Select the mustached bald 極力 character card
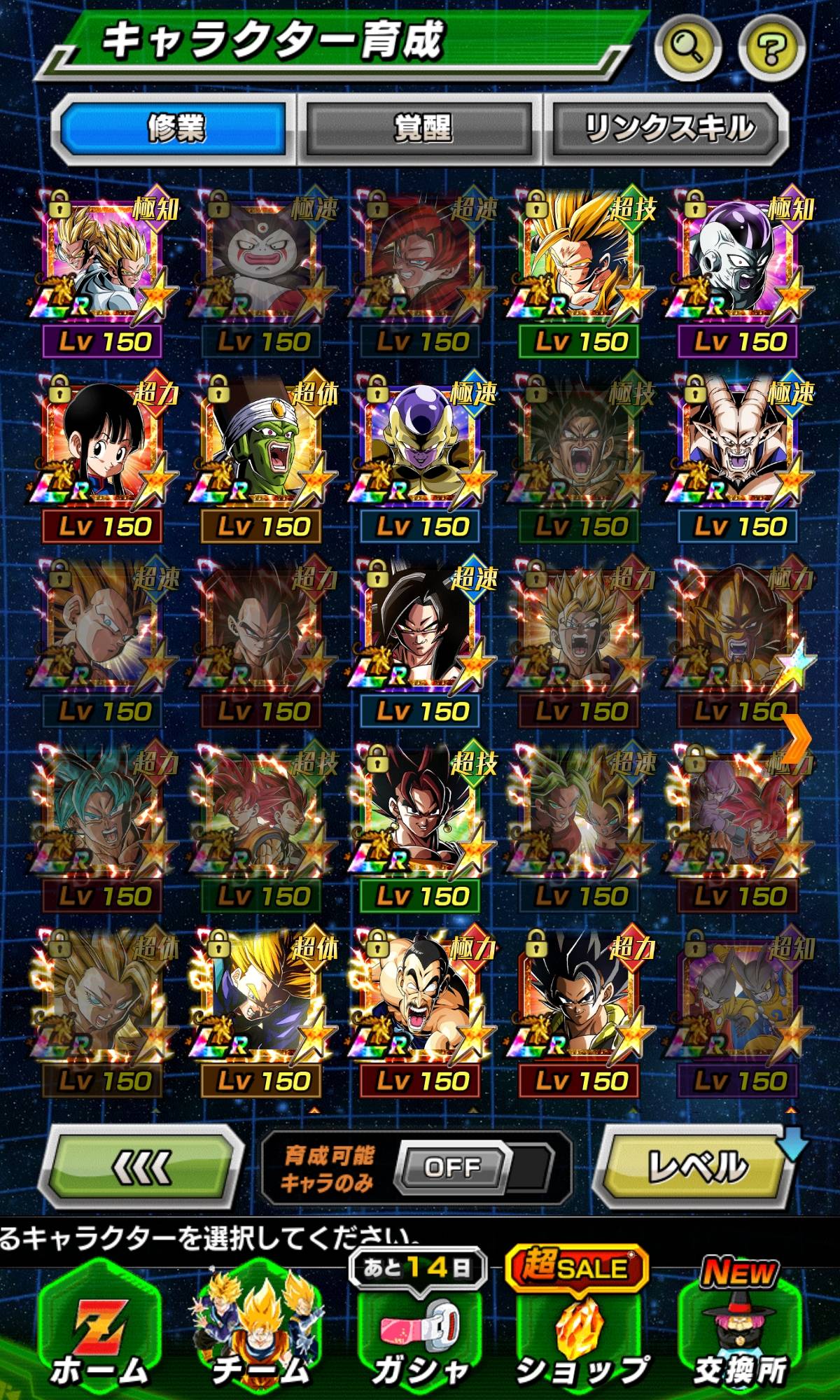 click(420, 1001)
